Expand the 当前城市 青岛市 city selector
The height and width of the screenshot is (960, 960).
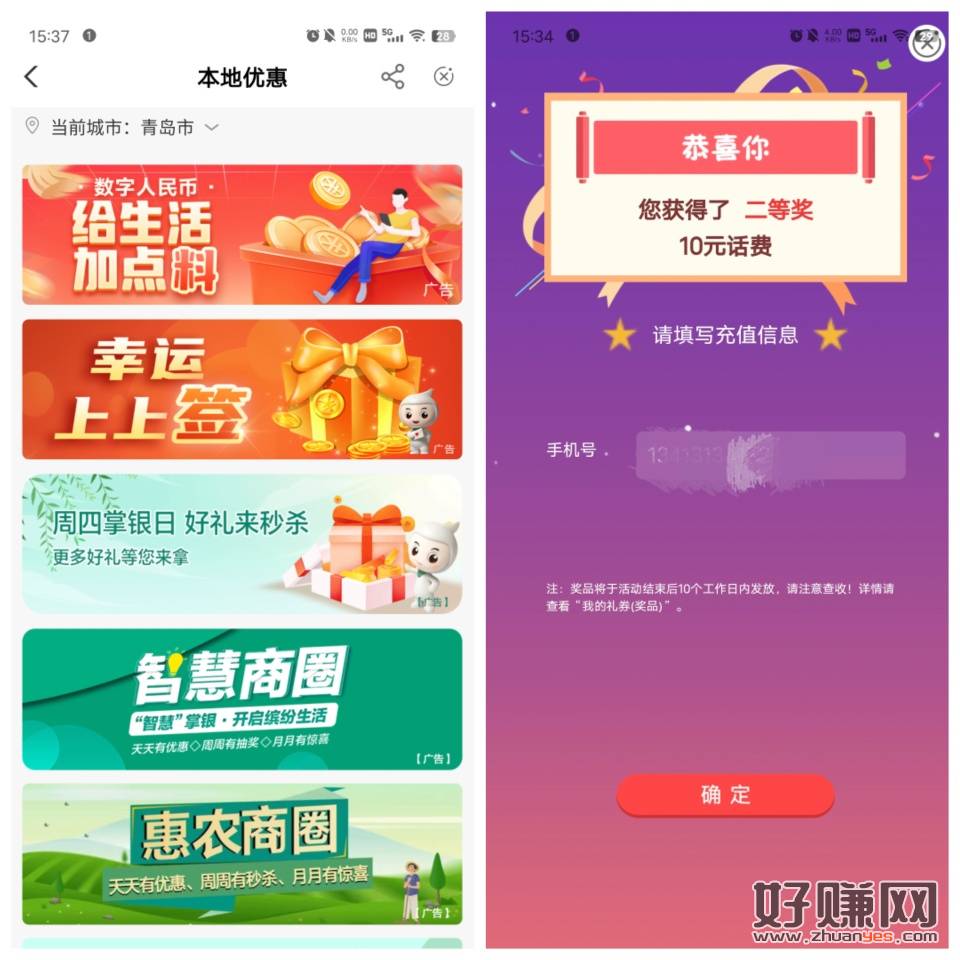tap(211, 127)
